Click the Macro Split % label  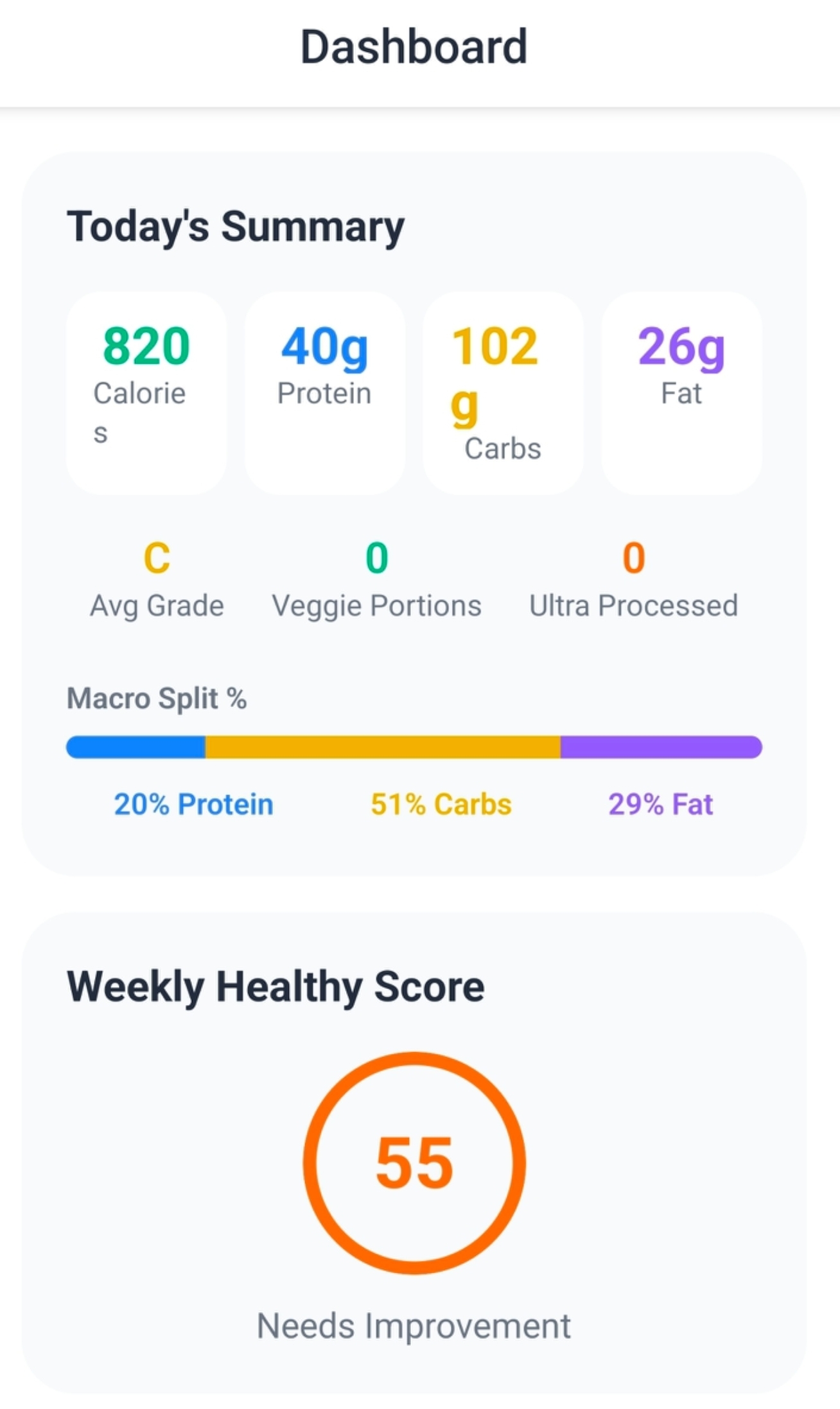pyautogui.click(x=156, y=698)
